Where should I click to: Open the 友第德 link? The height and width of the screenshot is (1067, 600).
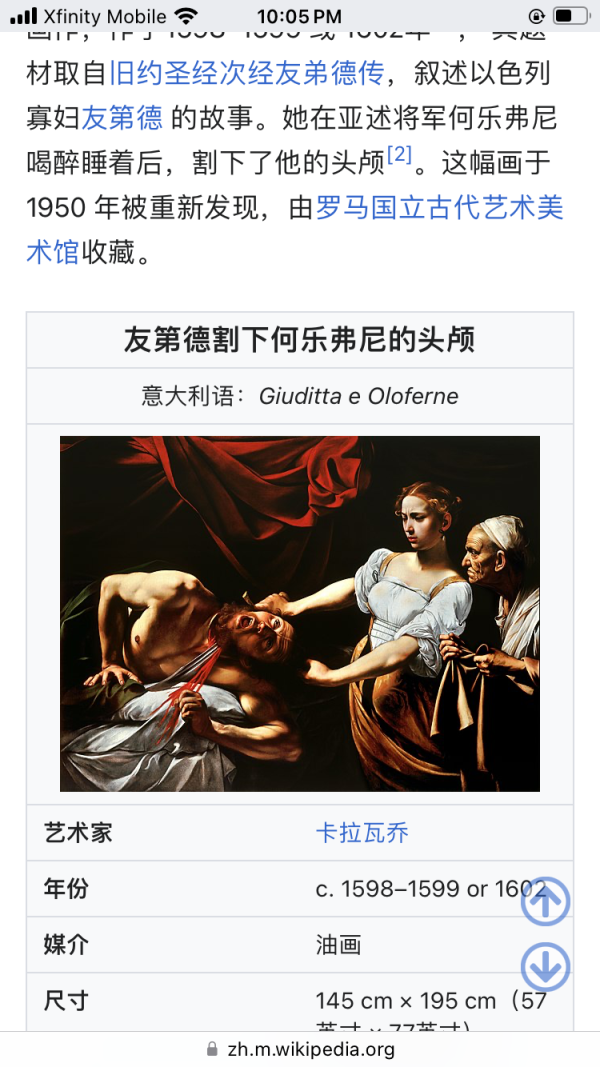(122, 118)
